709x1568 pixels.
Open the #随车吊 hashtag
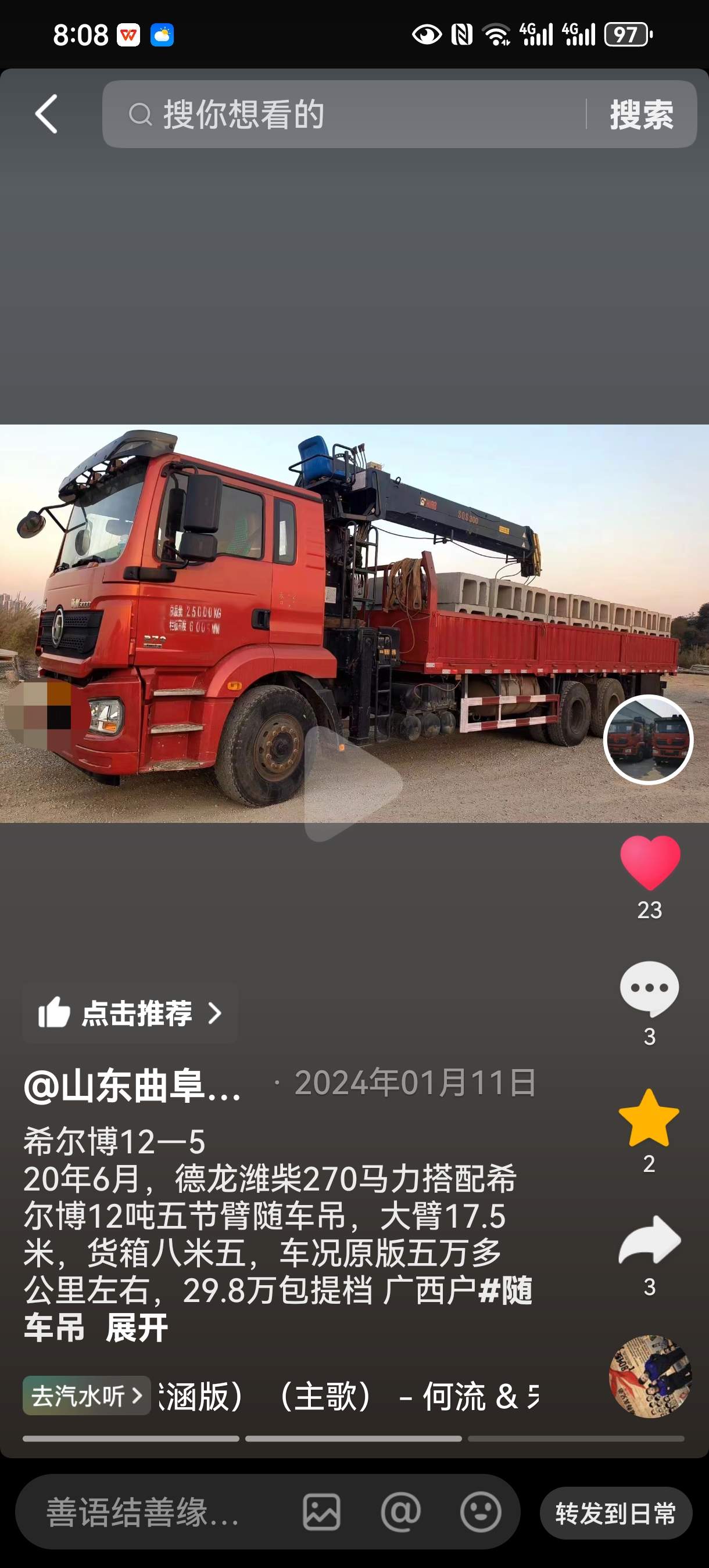[506, 1290]
